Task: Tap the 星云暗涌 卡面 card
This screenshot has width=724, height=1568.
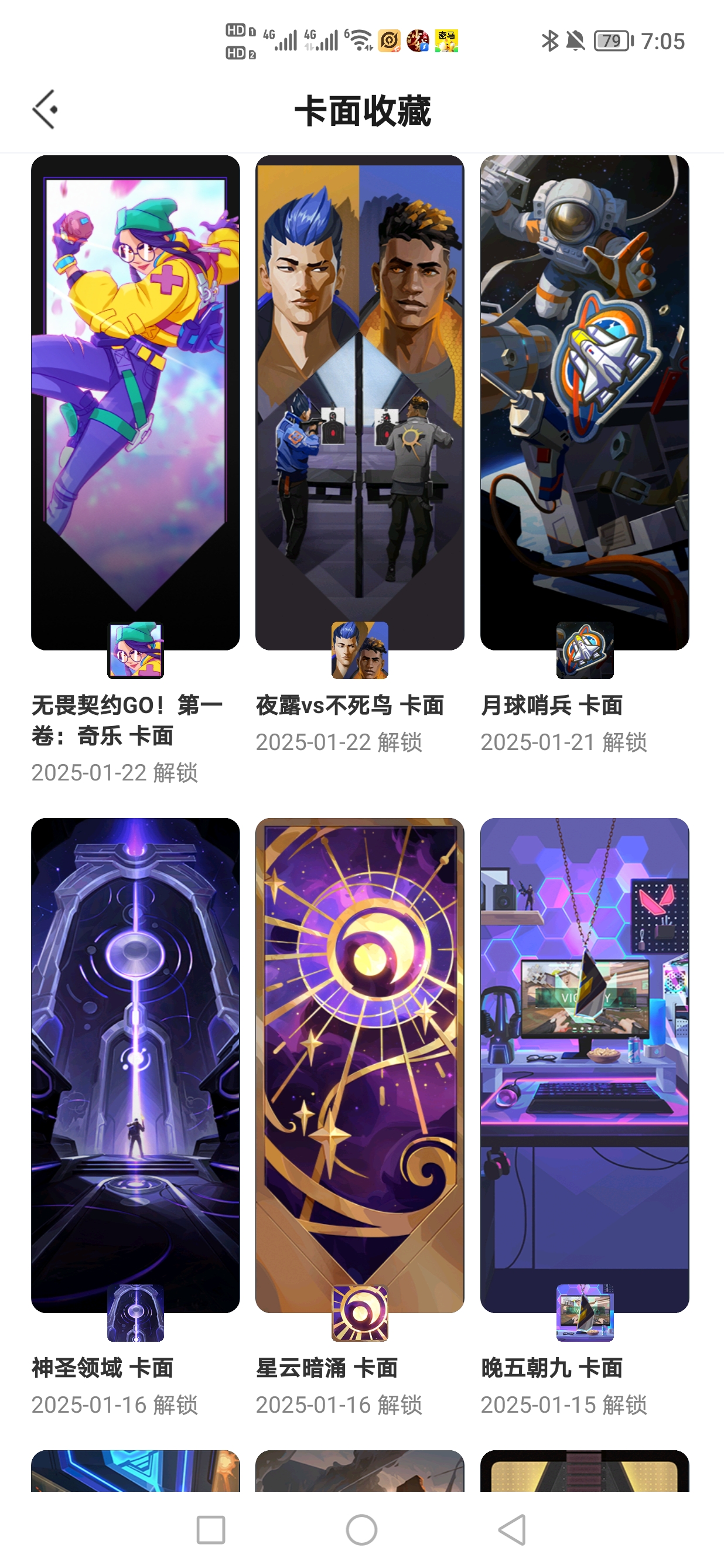Action: pos(360,1065)
